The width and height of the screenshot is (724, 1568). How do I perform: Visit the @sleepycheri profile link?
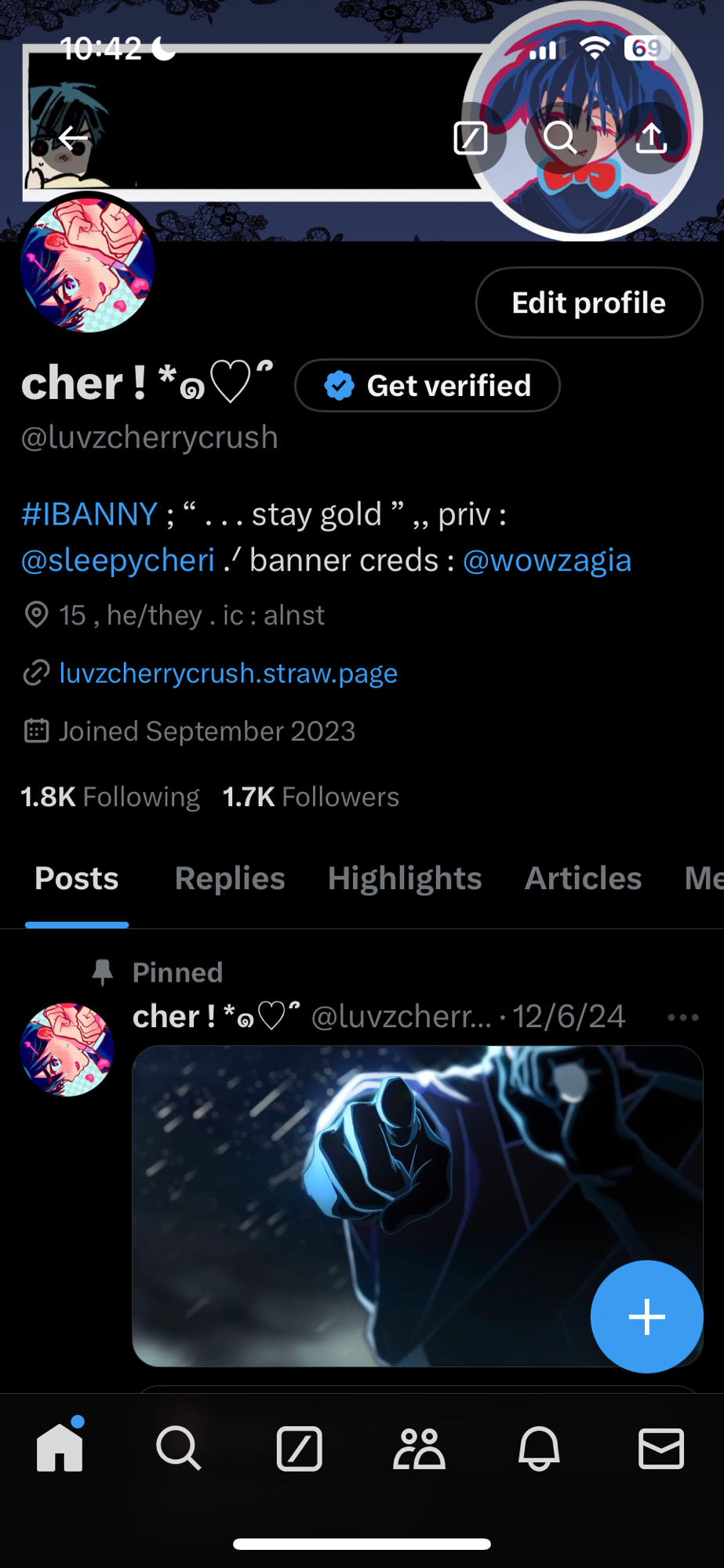tap(118, 561)
